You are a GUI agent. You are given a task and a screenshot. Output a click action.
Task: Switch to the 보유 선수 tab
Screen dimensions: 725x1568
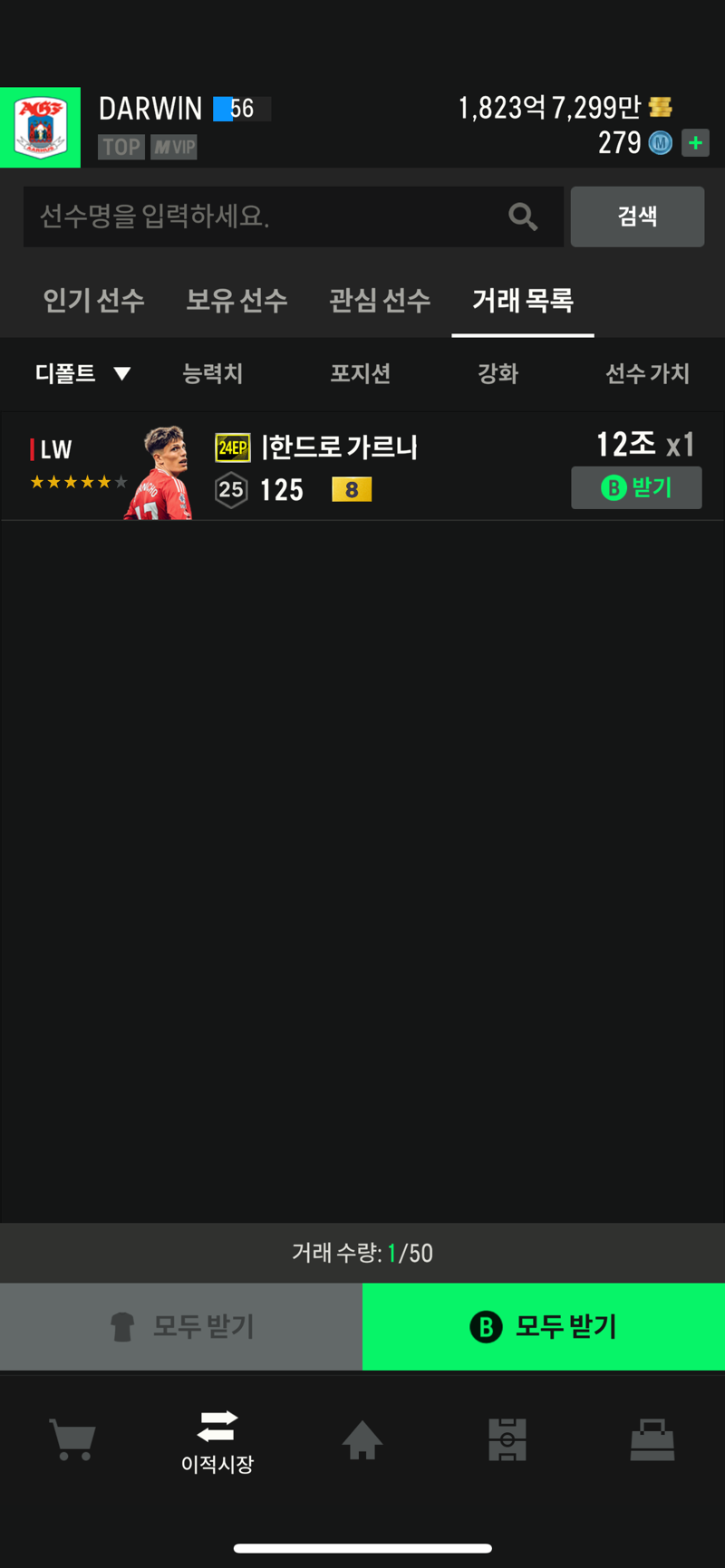coord(237,301)
